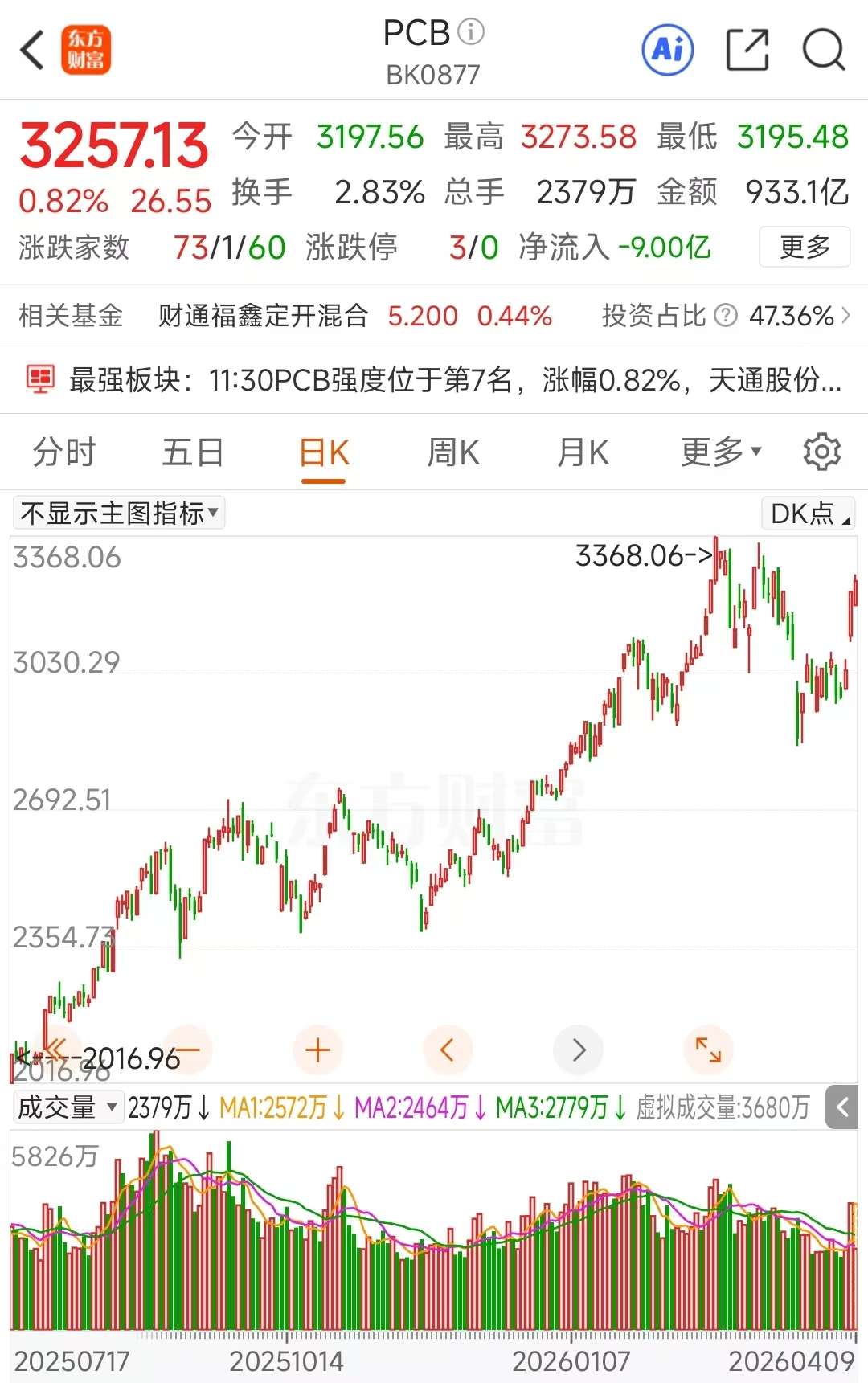Image resolution: width=868 pixels, height=1383 pixels.
Task: Expand the DK点 panel
Action: point(808,513)
